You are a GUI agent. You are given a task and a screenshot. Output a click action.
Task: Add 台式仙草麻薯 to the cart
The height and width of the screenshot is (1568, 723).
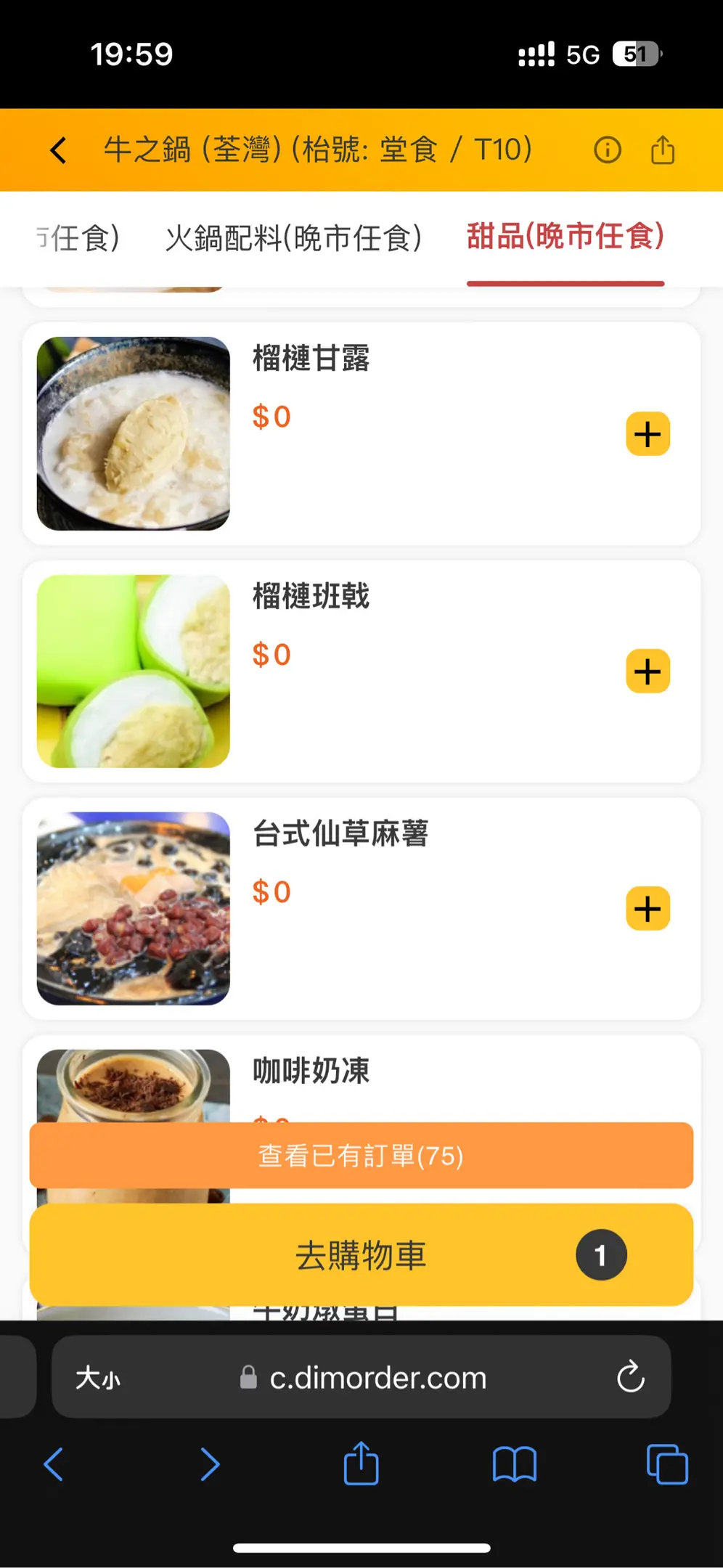648,908
